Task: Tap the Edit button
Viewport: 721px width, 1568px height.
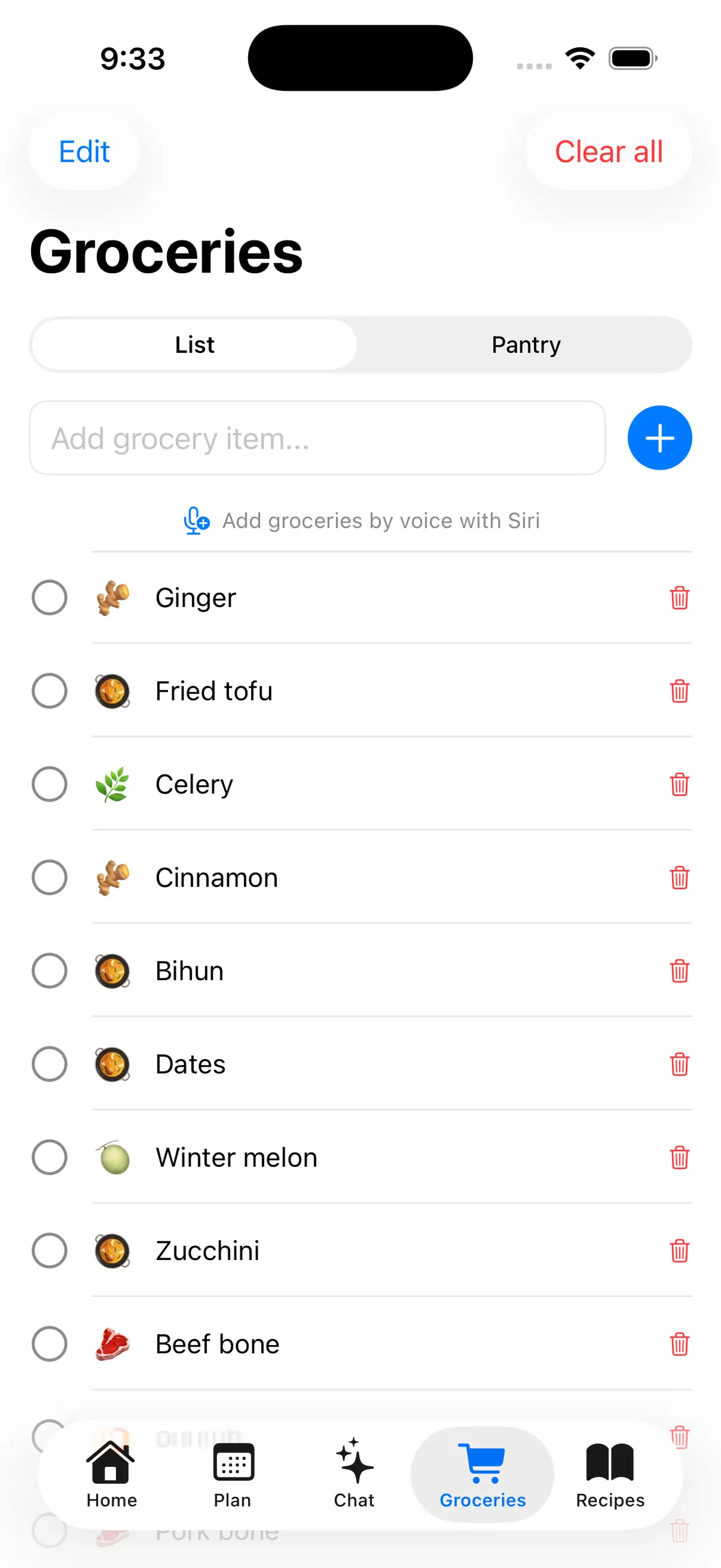Action: pos(84,151)
